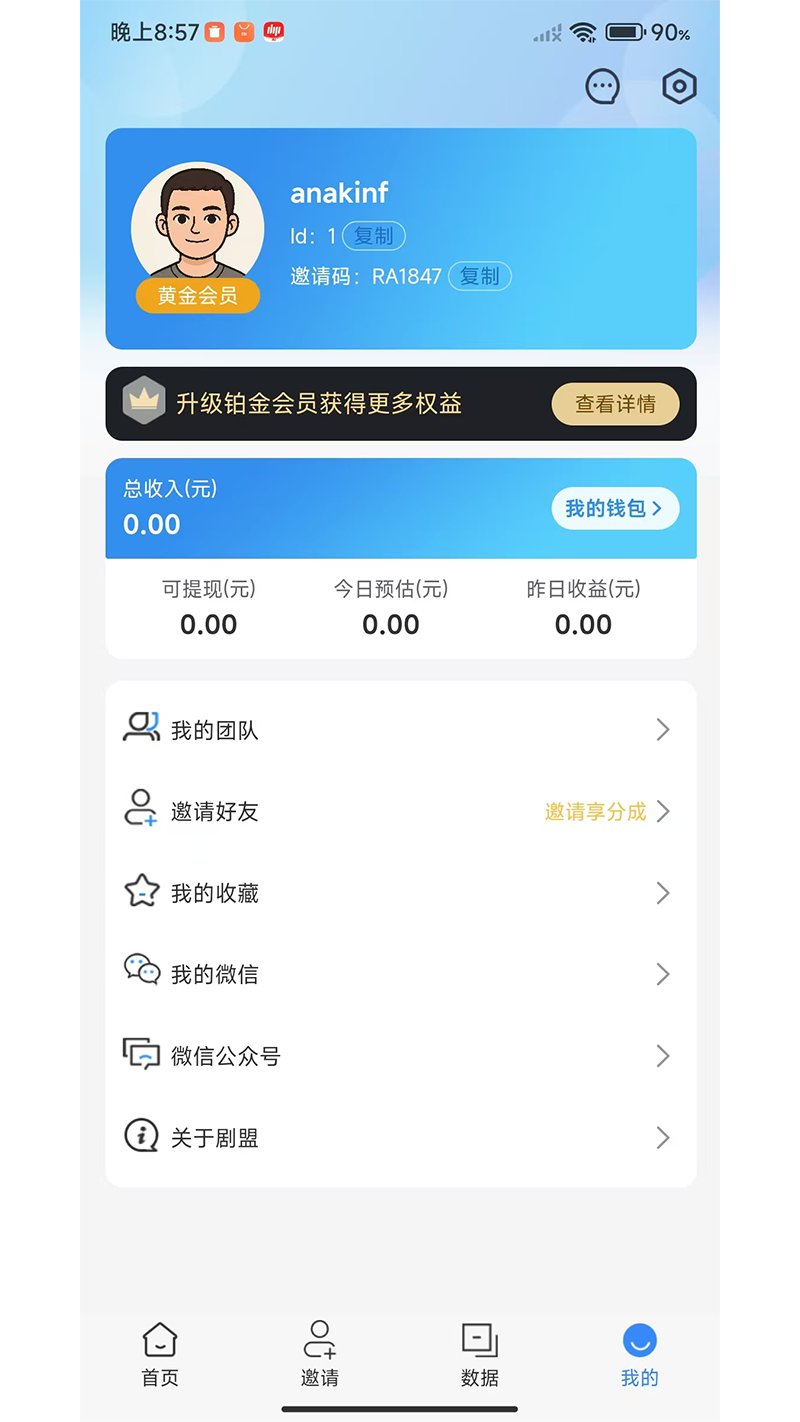This screenshot has width=800, height=1422.
Task: Tap the 我的团队 team icon
Action: 141,729
